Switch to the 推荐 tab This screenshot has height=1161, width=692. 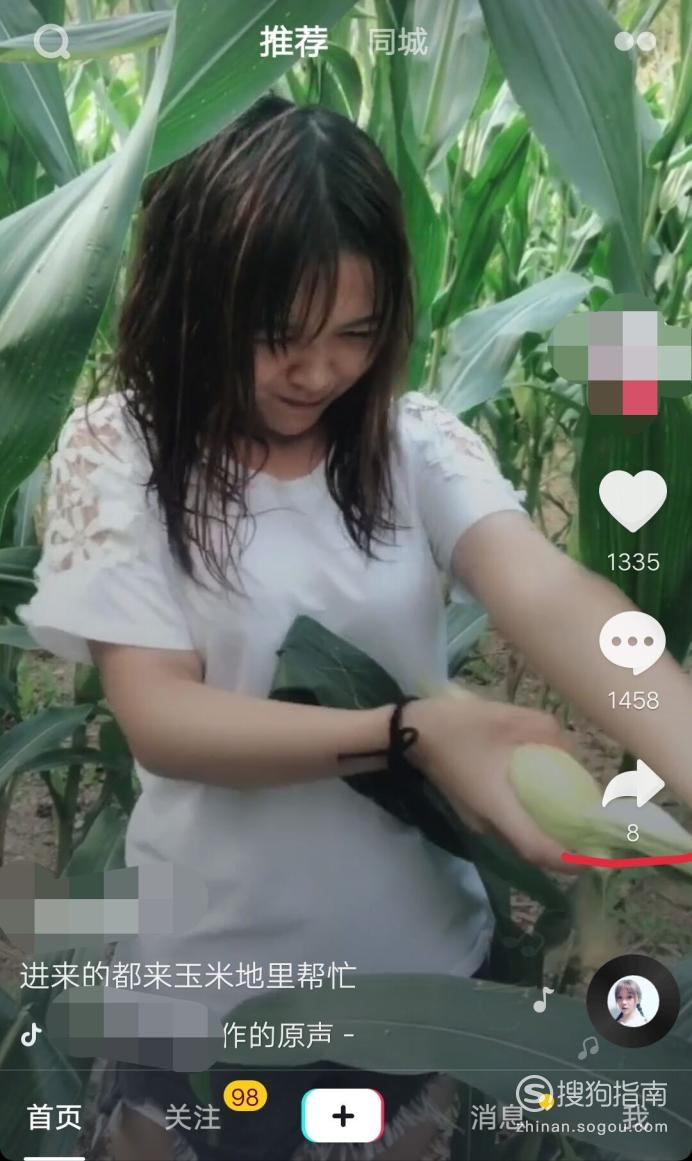click(x=293, y=41)
